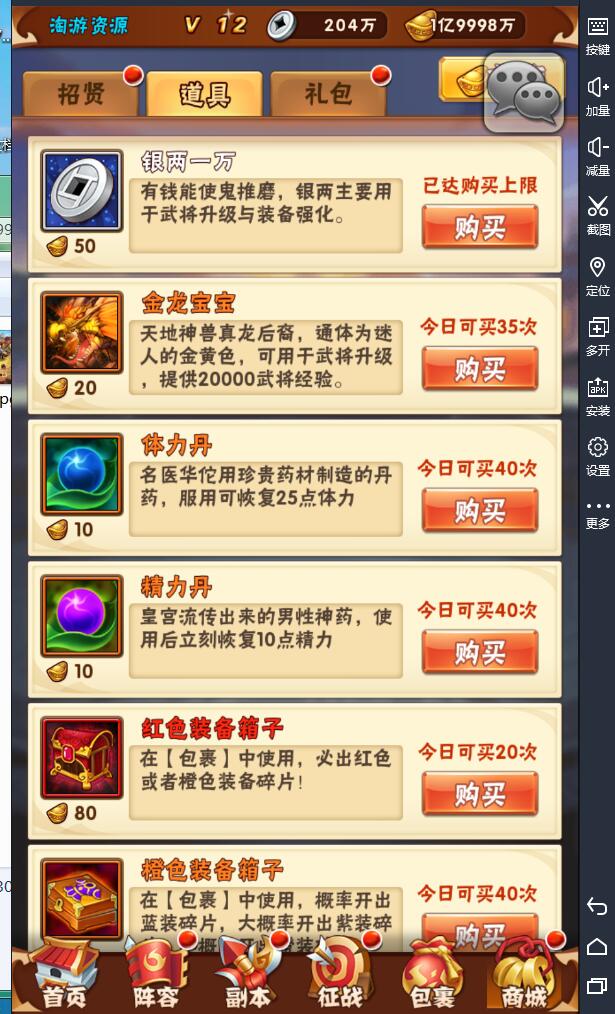Buy 银两一万 item
This screenshot has height=1014, width=615.
480,227
